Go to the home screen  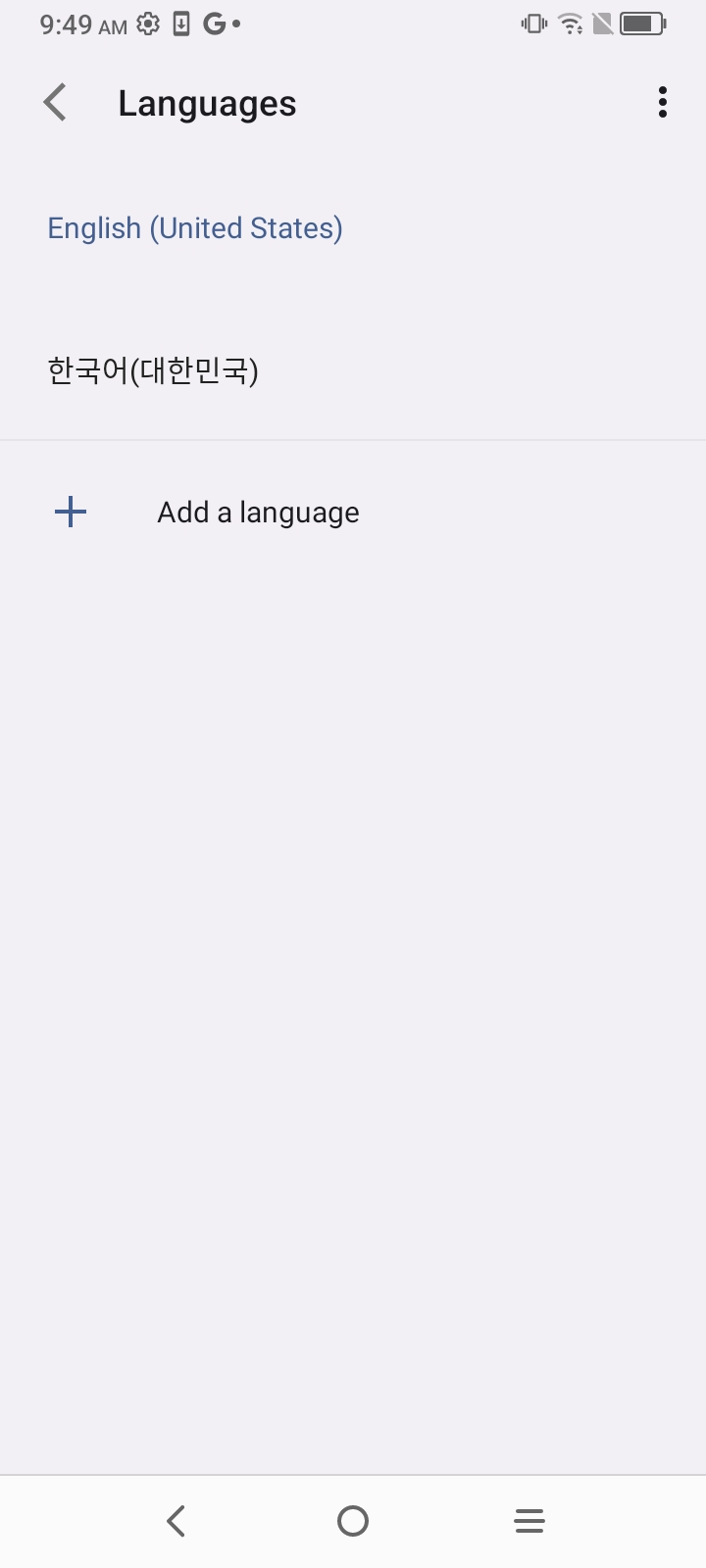pyautogui.click(x=353, y=1521)
